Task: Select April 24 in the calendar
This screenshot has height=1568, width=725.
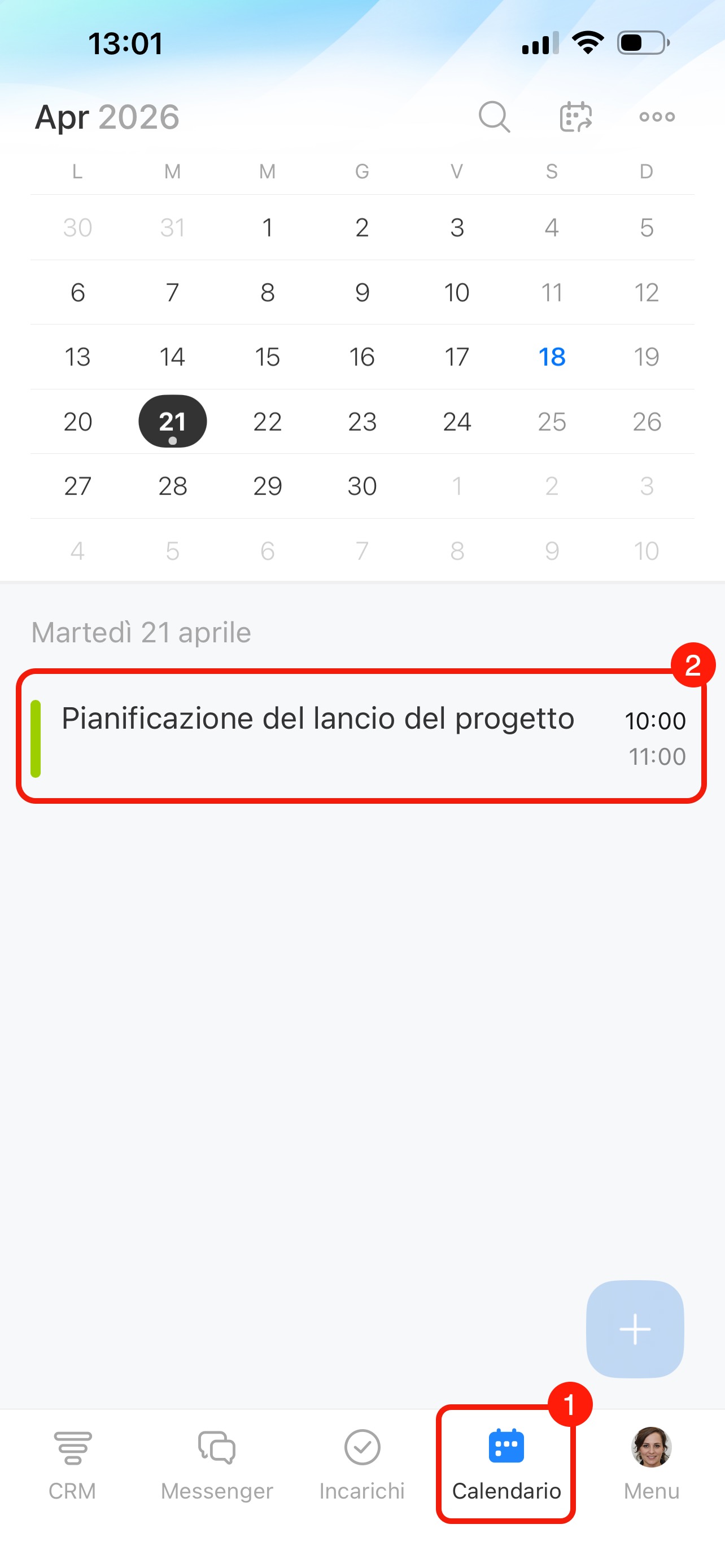Action: tap(457, 421)
